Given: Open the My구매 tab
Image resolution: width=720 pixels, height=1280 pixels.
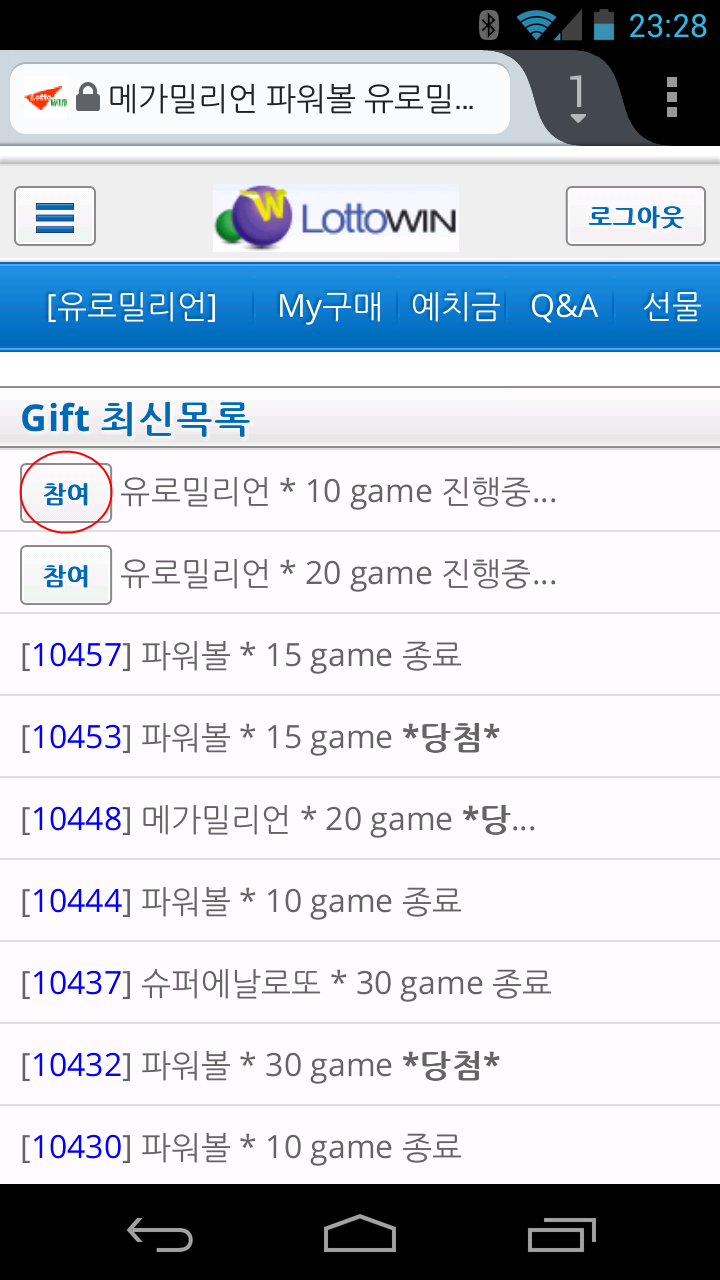Looking at the screenshot, I should pyautogui.click(x=329, y=306).
